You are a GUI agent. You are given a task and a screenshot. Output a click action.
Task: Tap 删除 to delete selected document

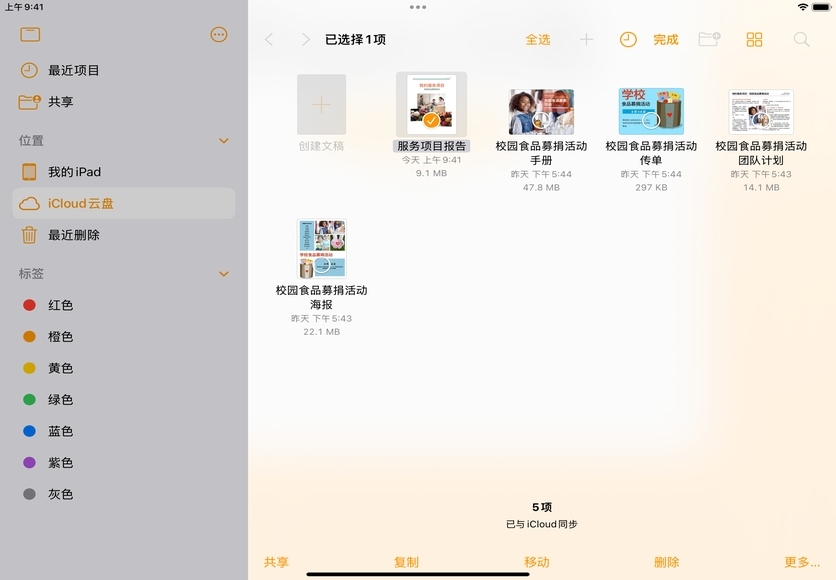(666, 562)
